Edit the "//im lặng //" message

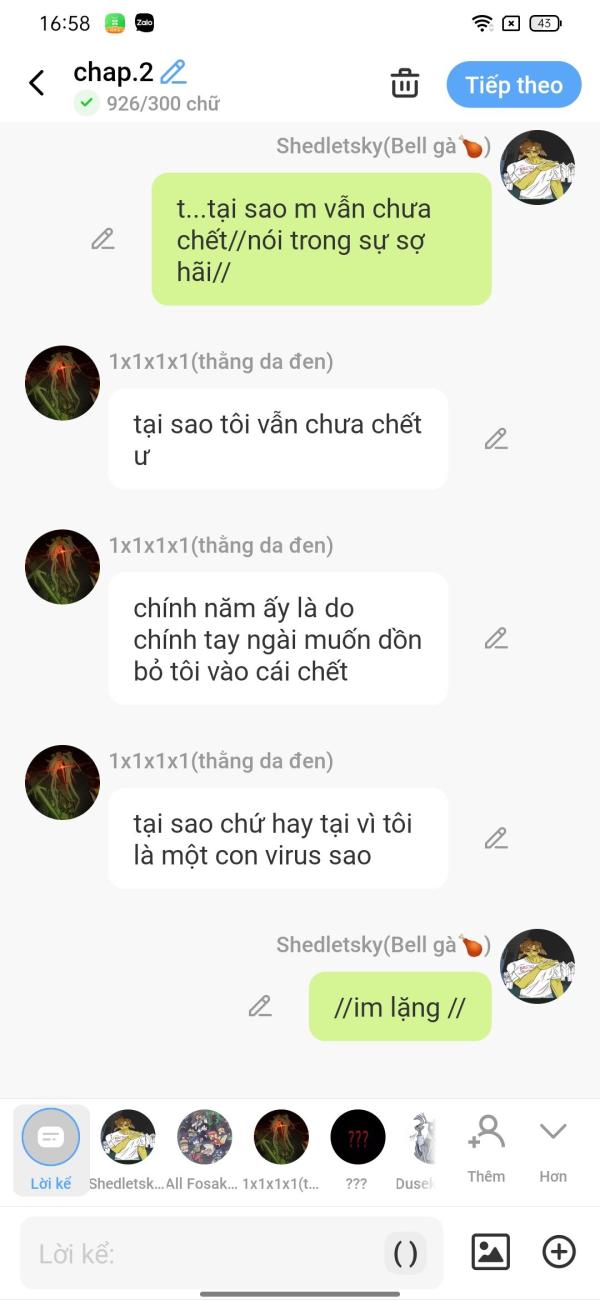[x=260, y=1006]
